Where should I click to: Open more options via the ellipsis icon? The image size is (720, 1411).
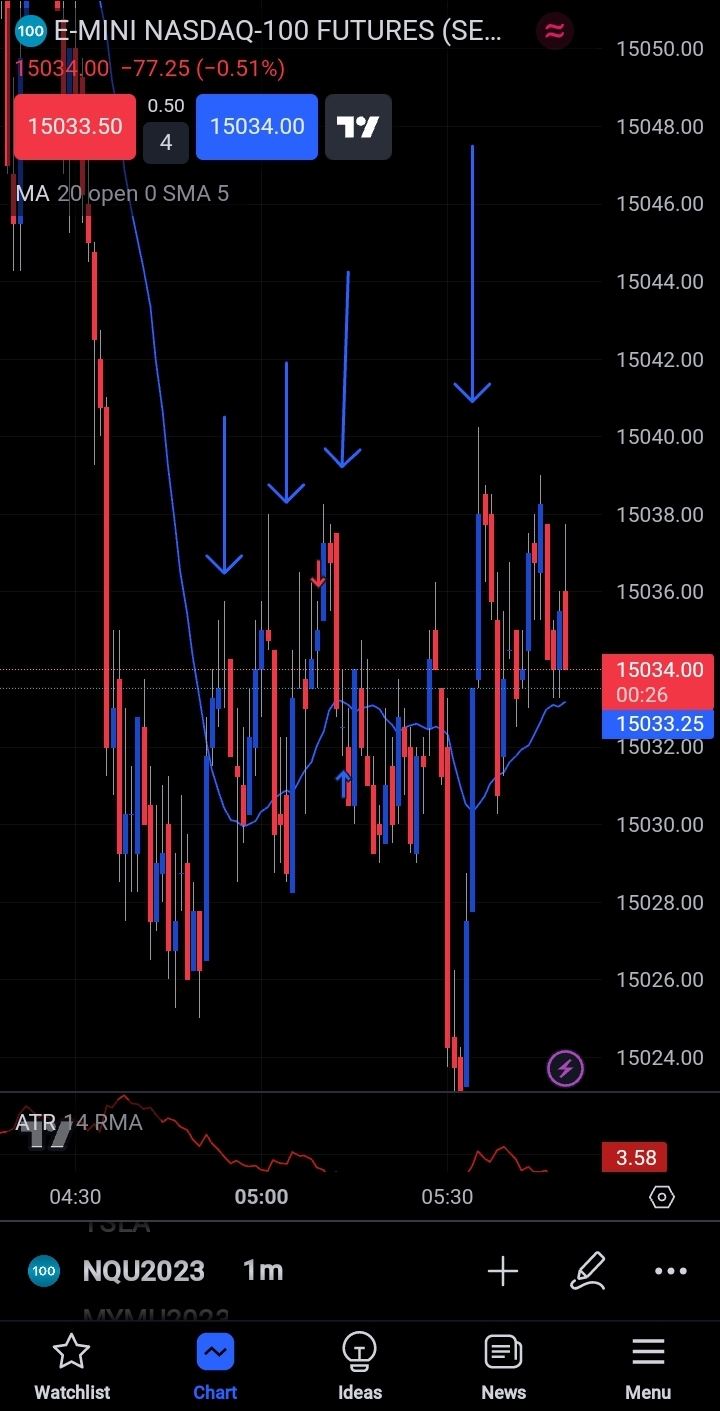click(671, 1271)
